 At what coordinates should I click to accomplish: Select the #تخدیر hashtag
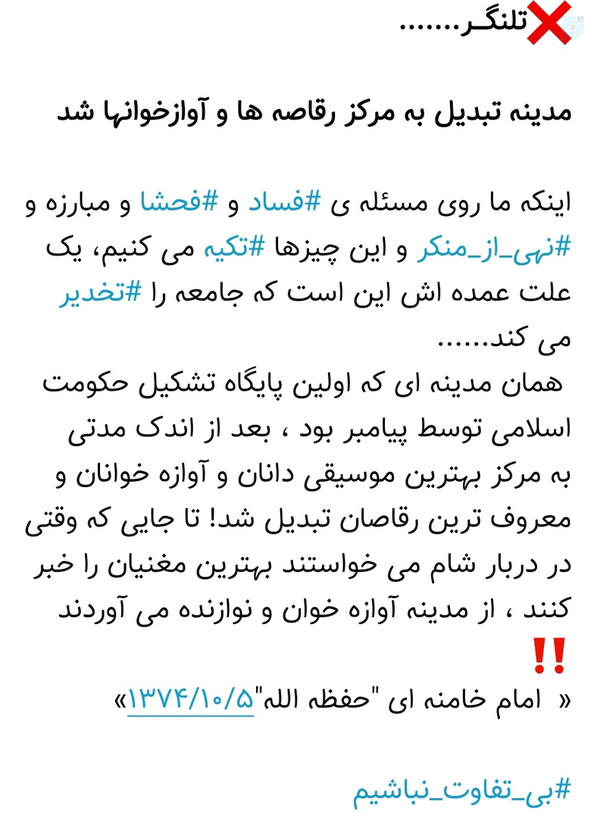(x=100, y=293)
